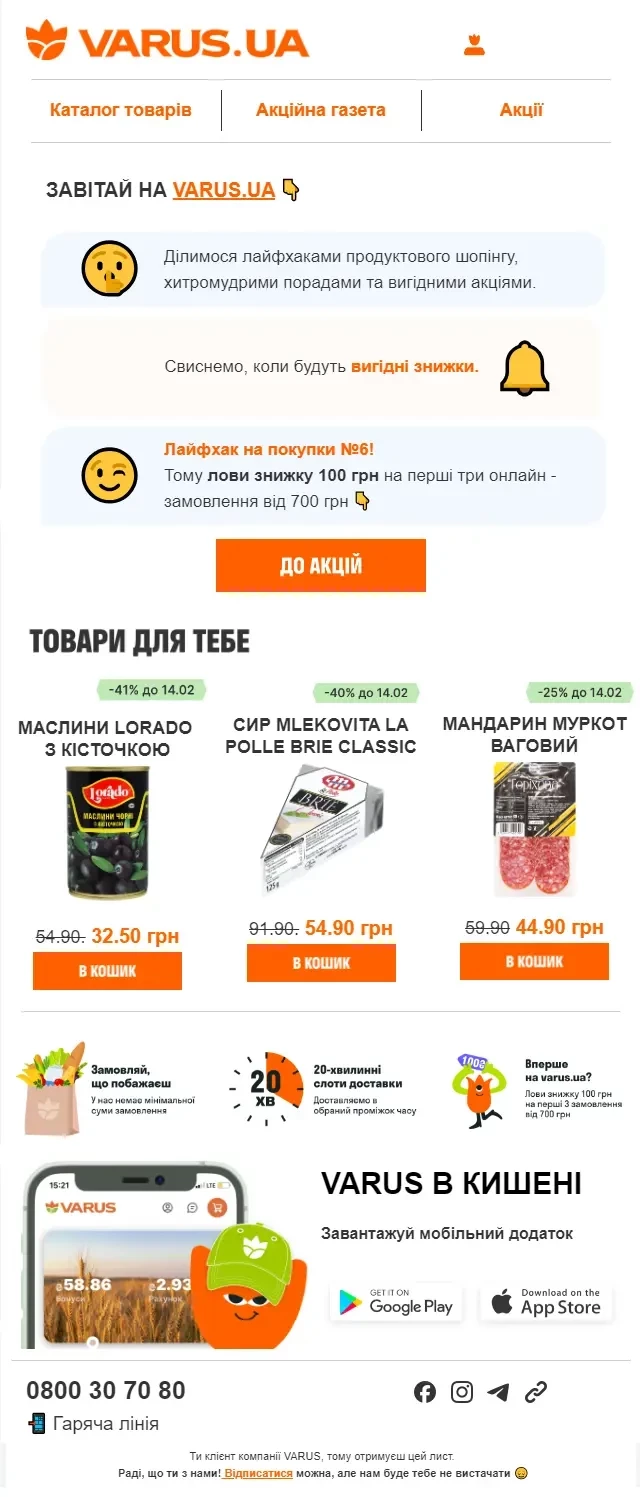Screen dimensions: 640x1497
Task: Get the app on Google Play
Action: [396, 1302]
